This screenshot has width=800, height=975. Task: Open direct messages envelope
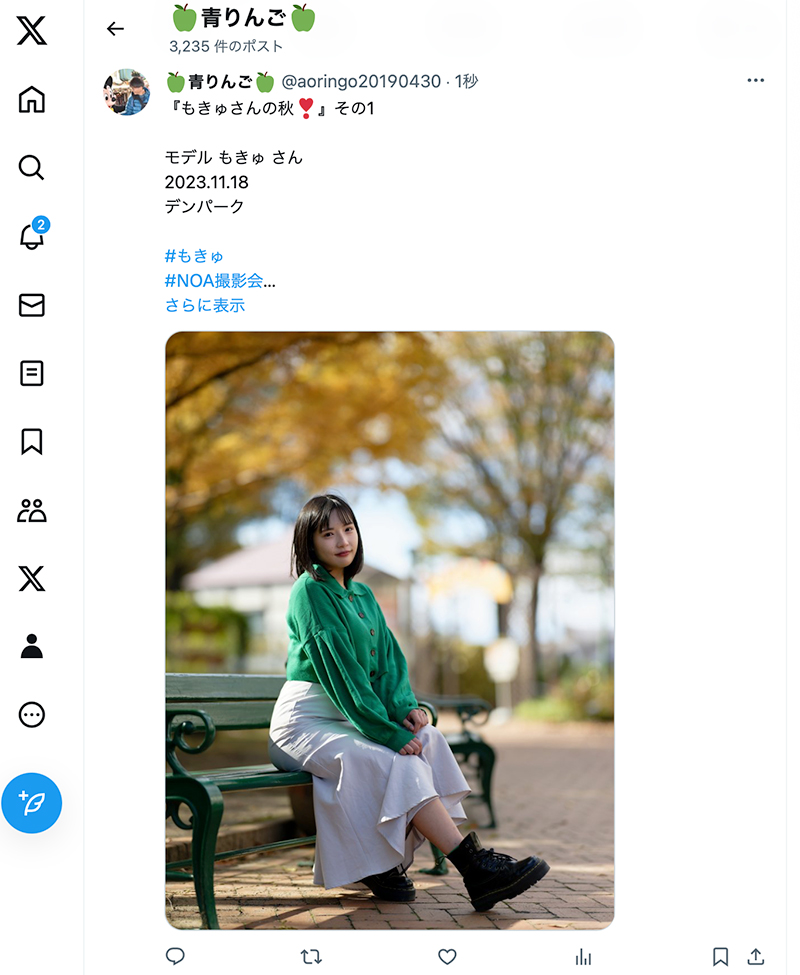tap(32, 305)
